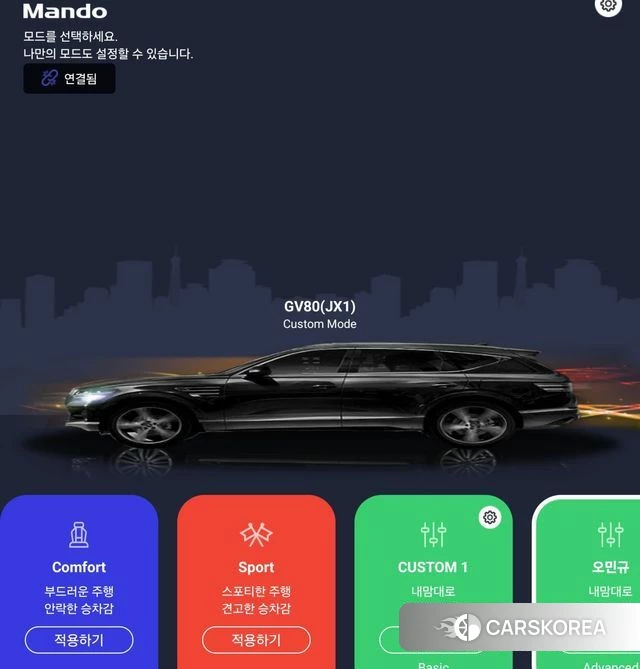Apply the Comfort mode with 적용하기

[x=79, y=640]
